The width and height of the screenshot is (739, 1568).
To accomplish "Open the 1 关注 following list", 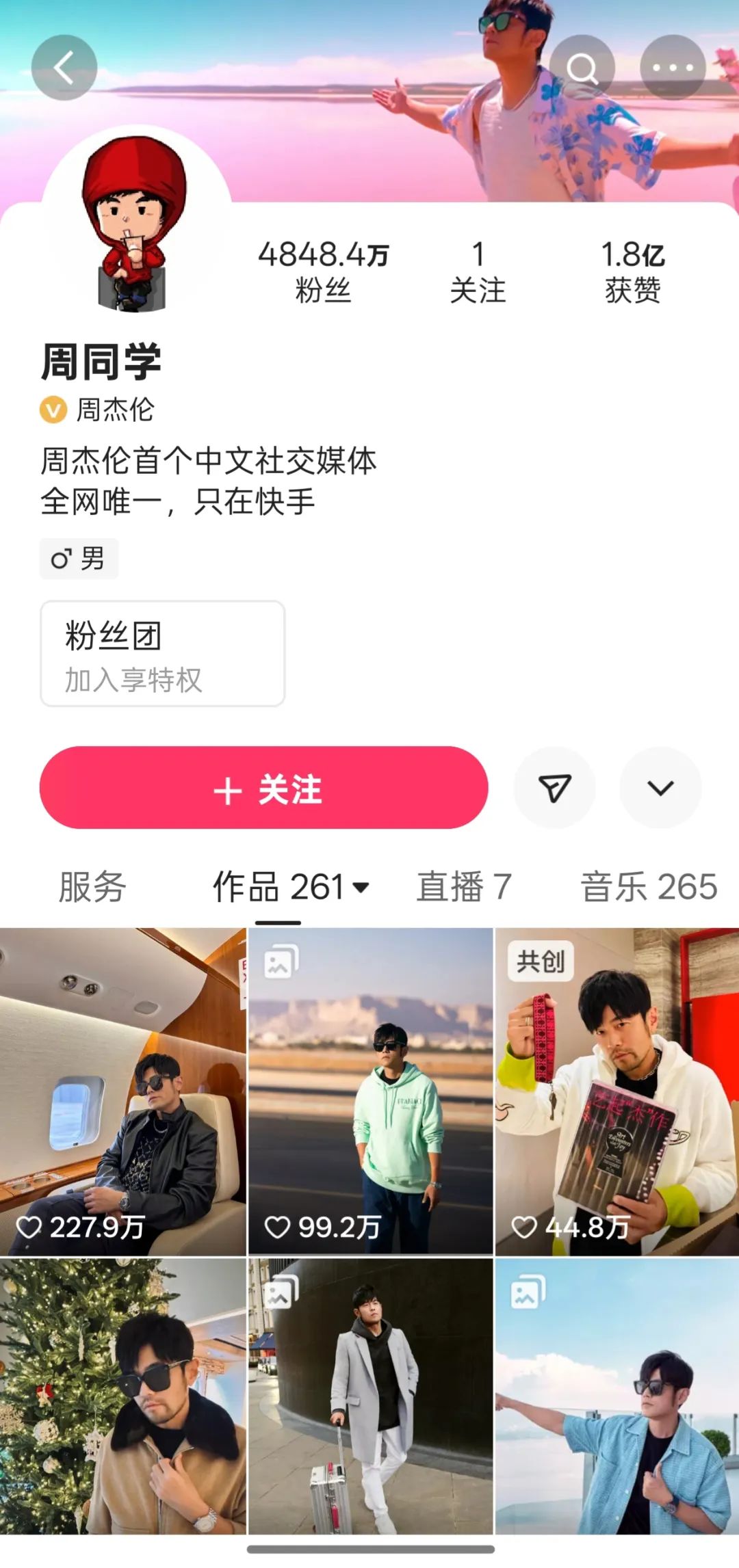I will 478,271.
